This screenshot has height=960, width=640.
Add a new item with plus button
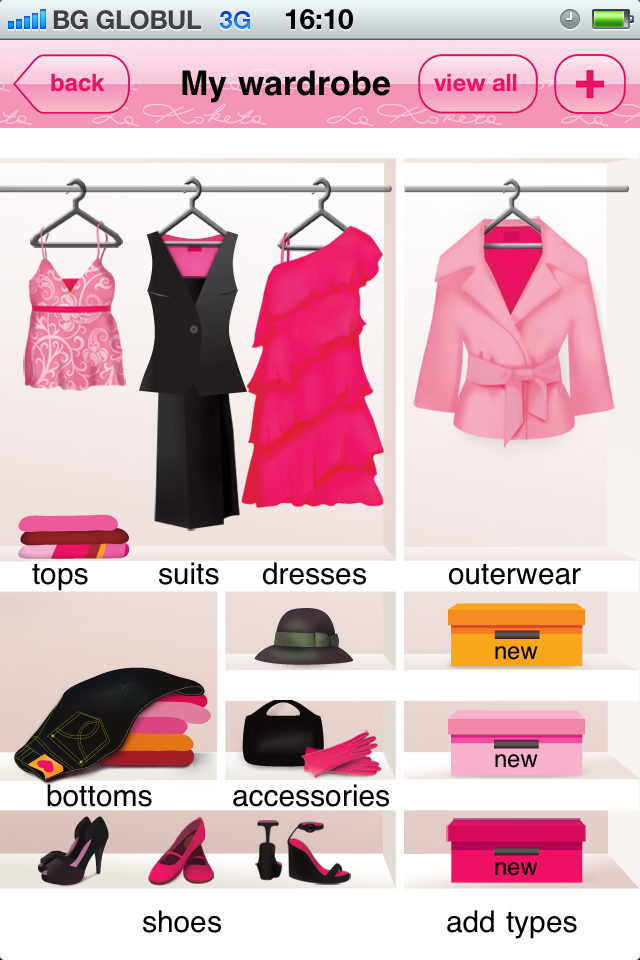point(589,84)
